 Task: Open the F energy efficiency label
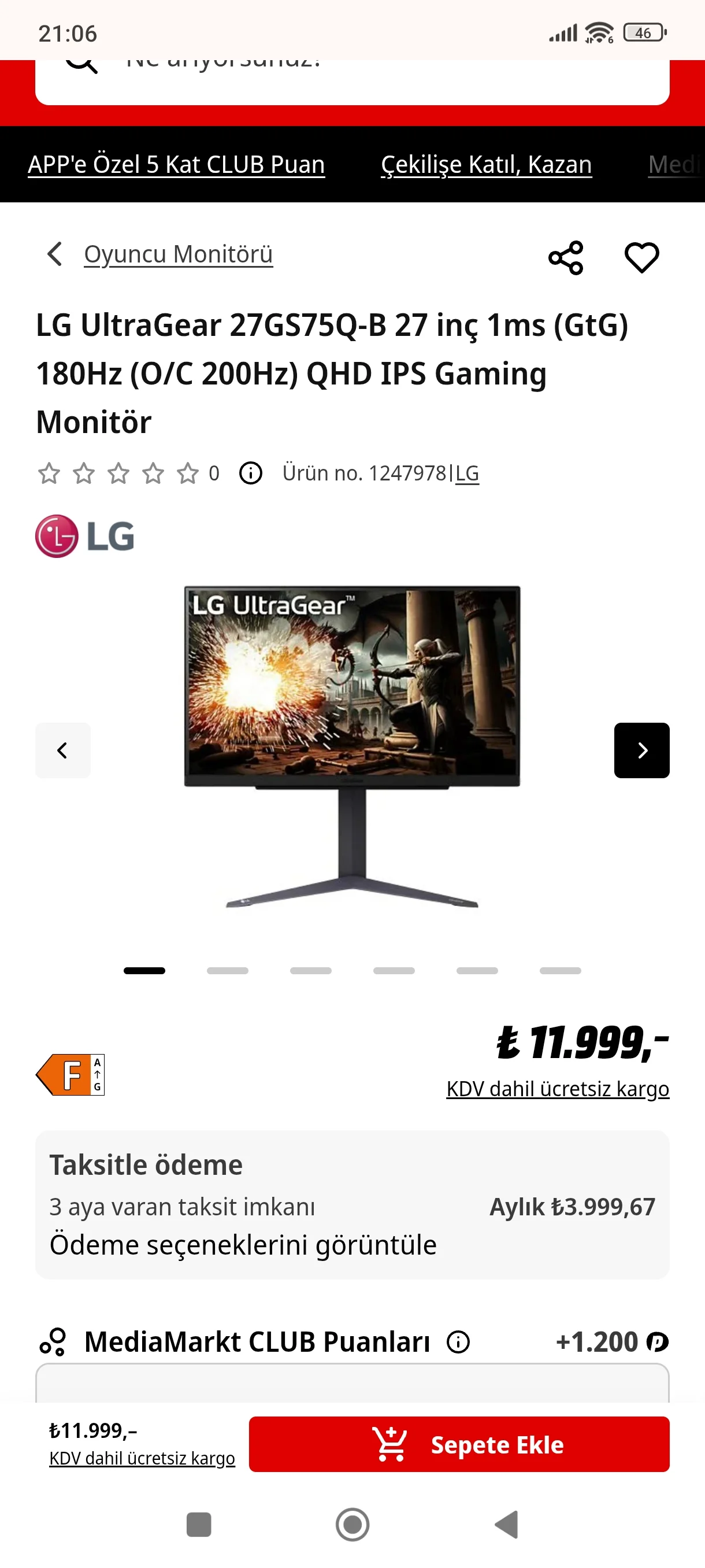pos(70,1074)
